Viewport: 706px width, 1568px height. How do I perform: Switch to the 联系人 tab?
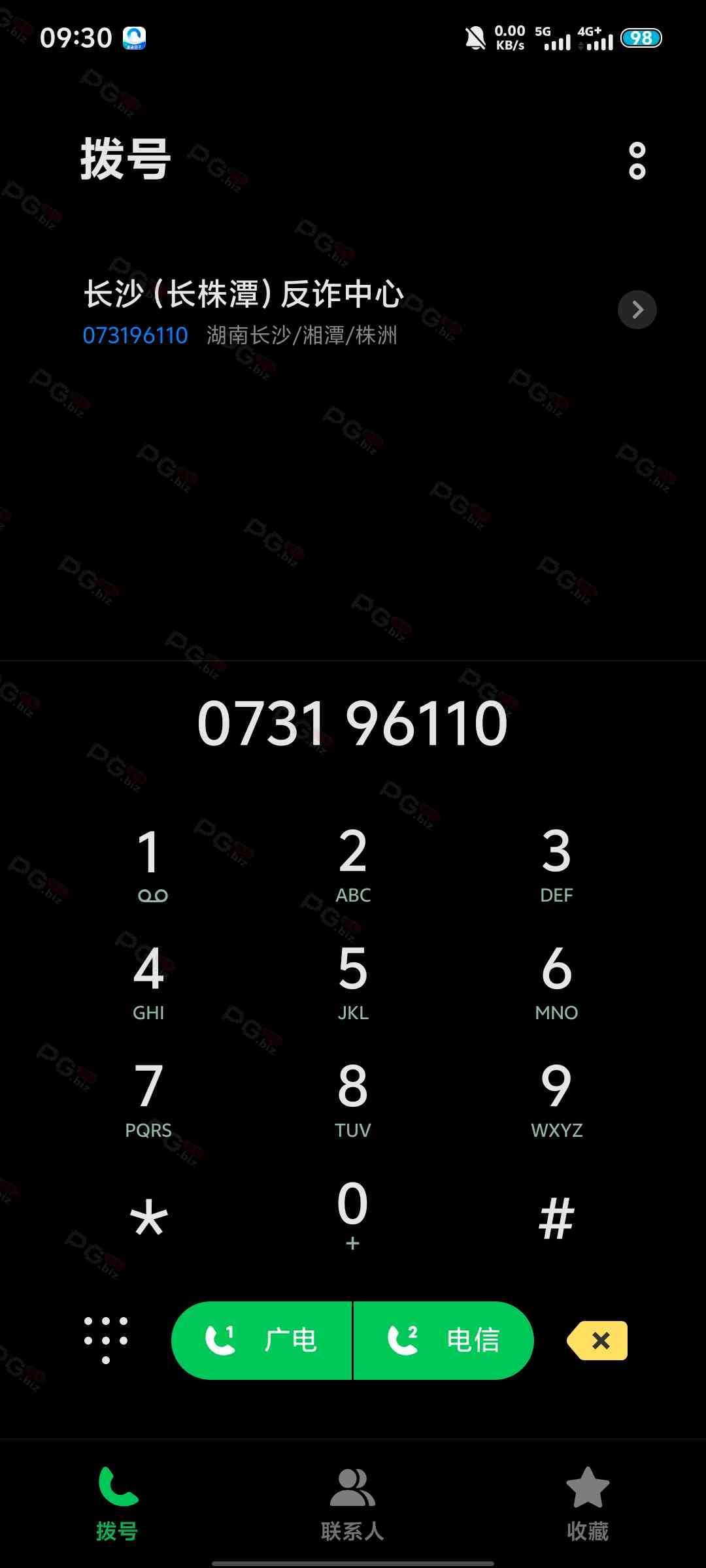(353, 1504)
